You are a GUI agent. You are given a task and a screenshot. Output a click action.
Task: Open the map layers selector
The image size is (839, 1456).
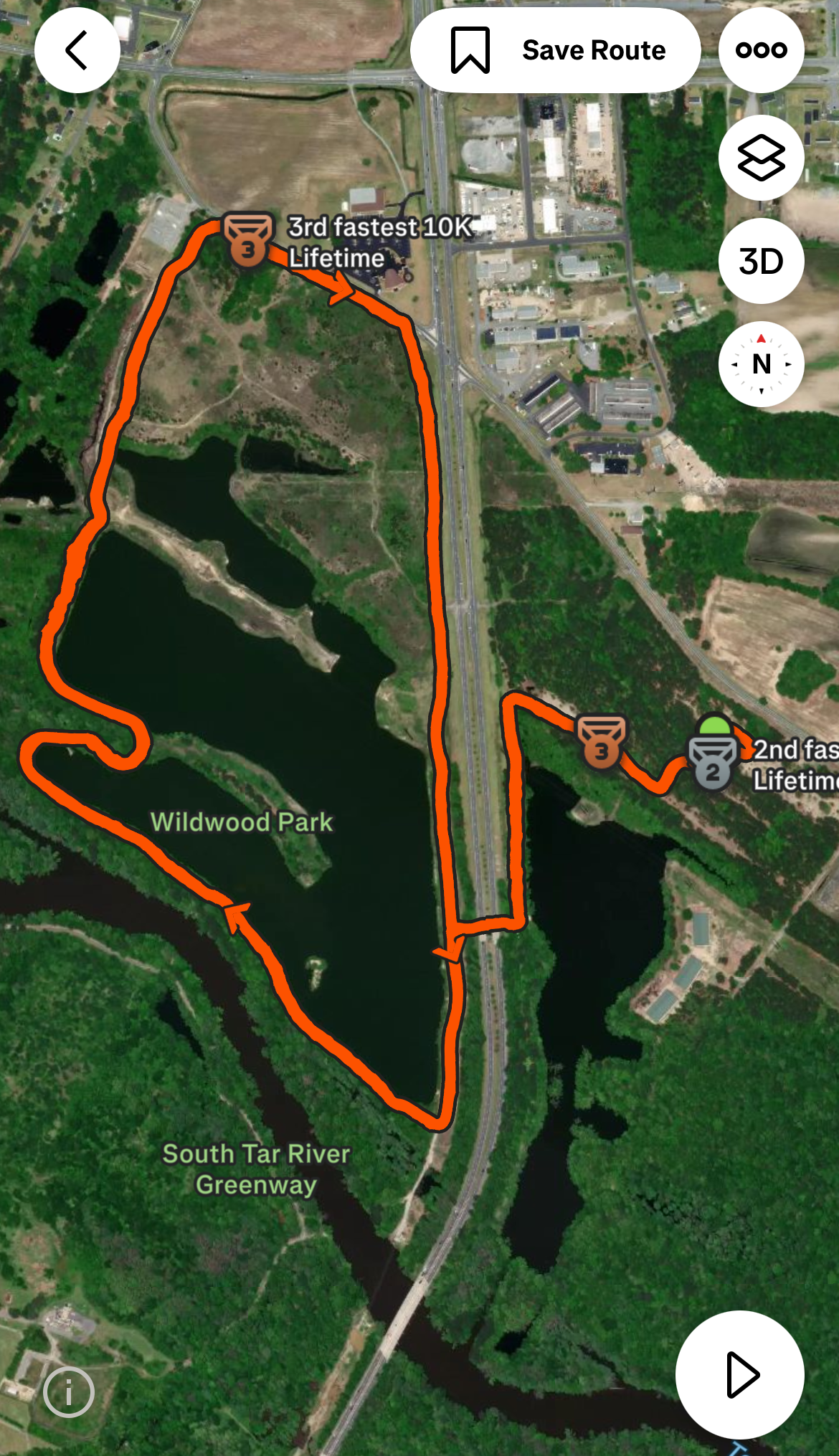coord(761,158)
